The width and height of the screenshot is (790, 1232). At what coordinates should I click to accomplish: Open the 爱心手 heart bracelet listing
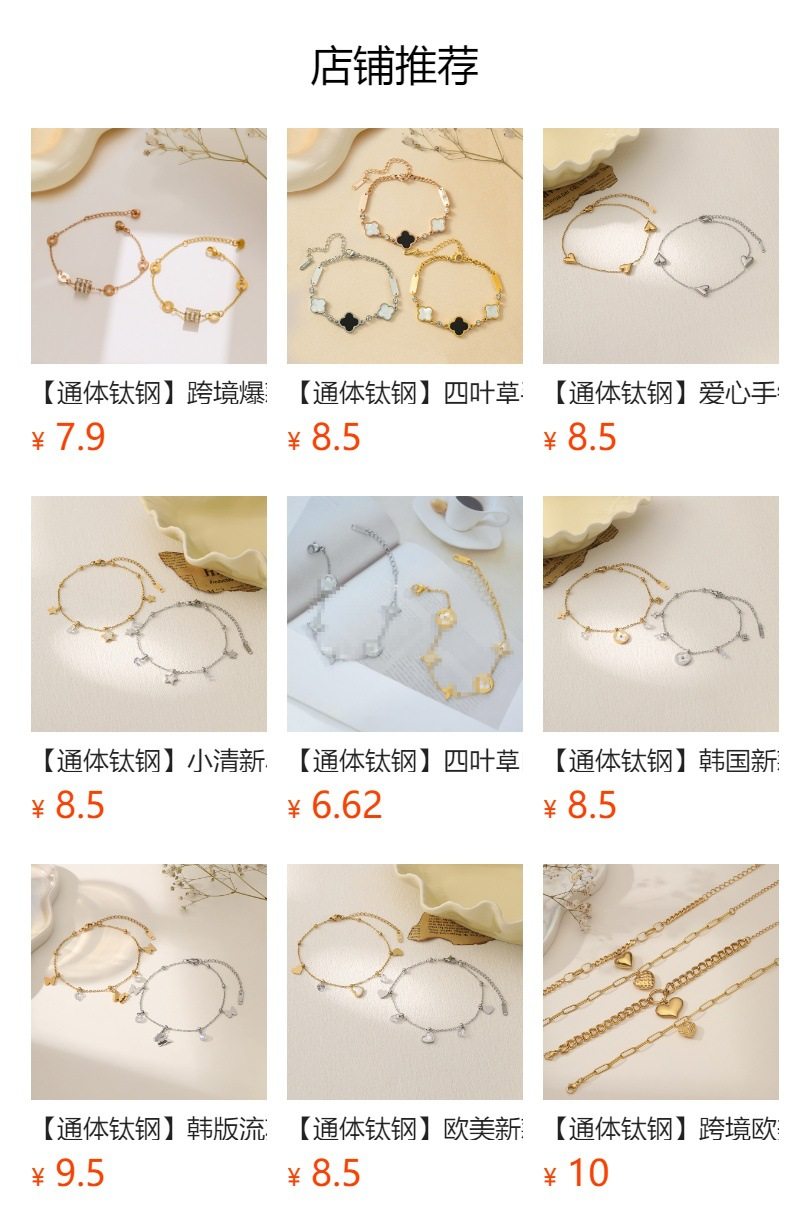[x=660, y=246]
